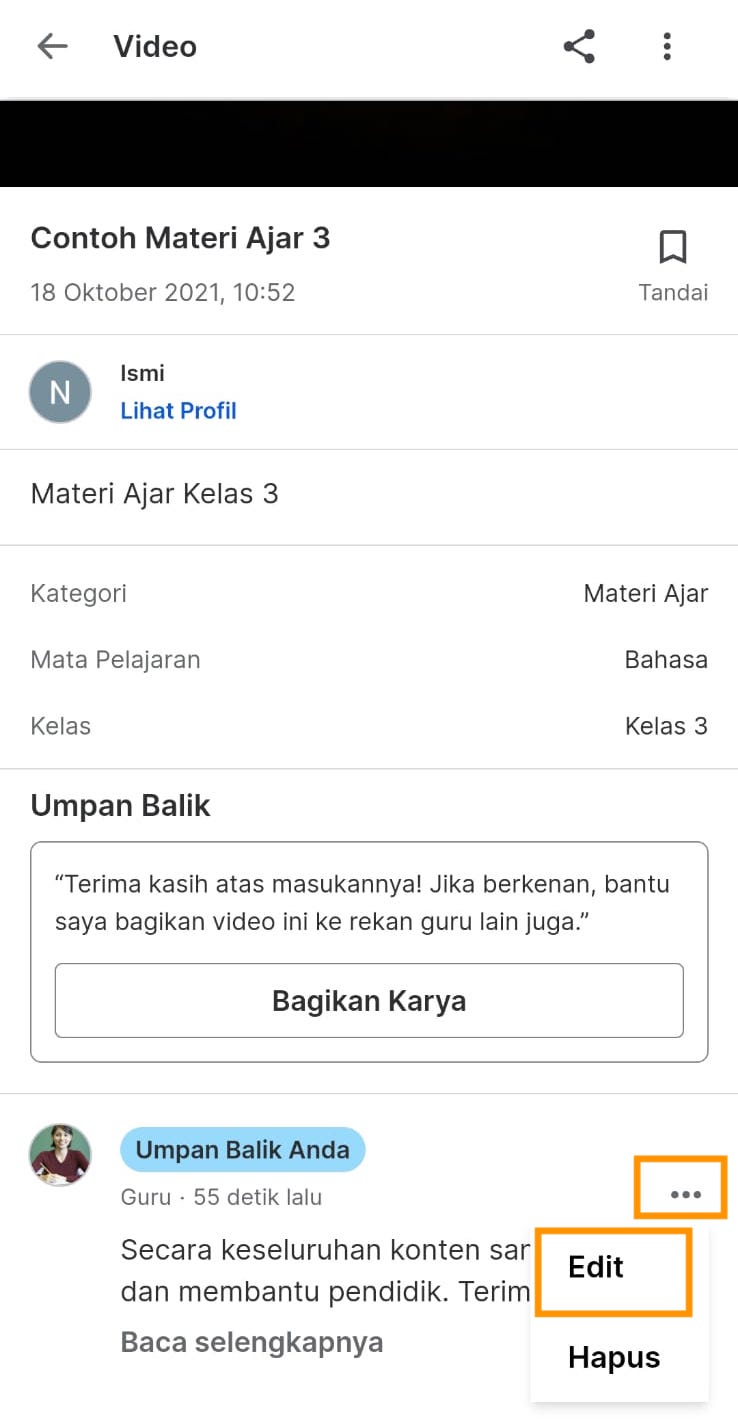The width and height of the screenshot is (738, 1425).
Task: Tap the Bagikan Karya button
Action: (x=369, y=1001)
